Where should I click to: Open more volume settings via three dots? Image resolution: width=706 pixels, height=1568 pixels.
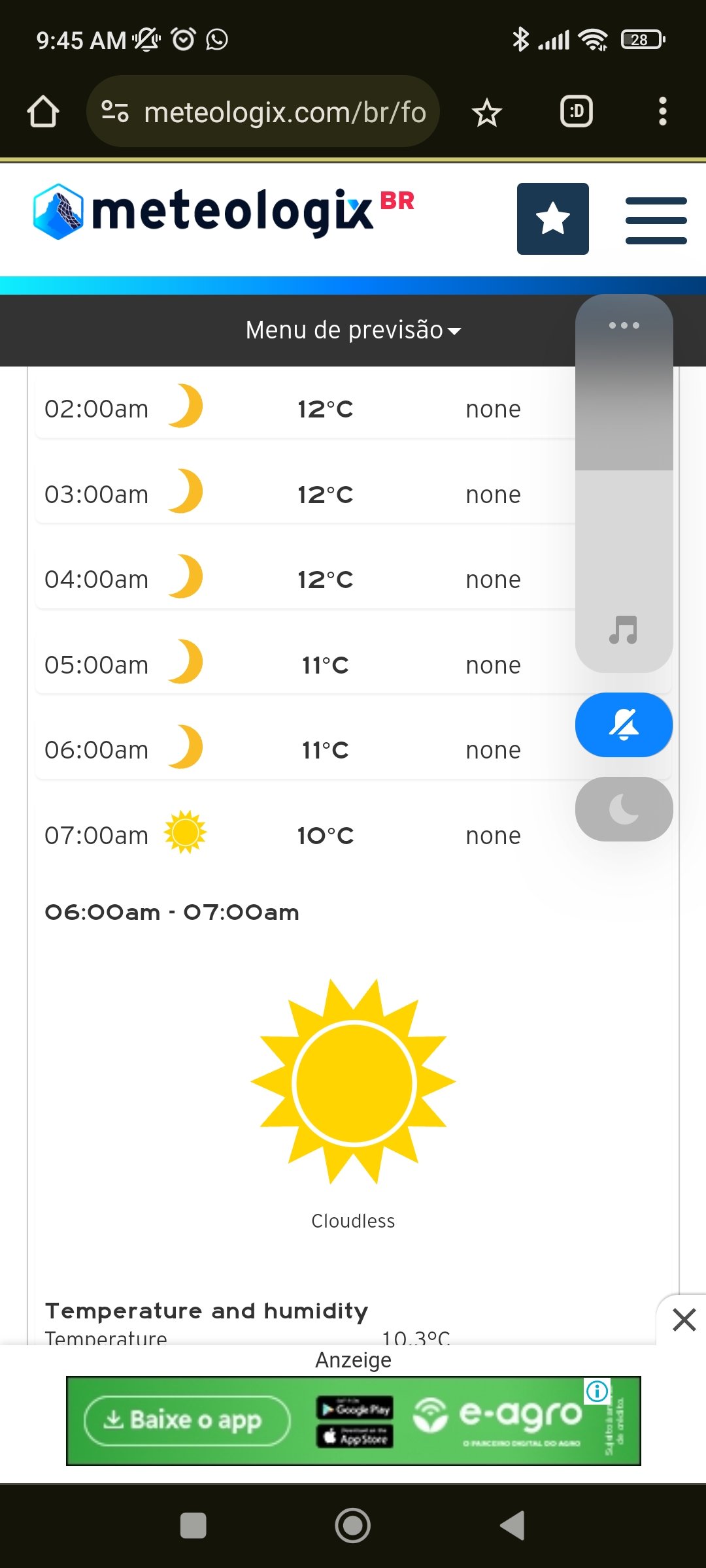(624, 325)
